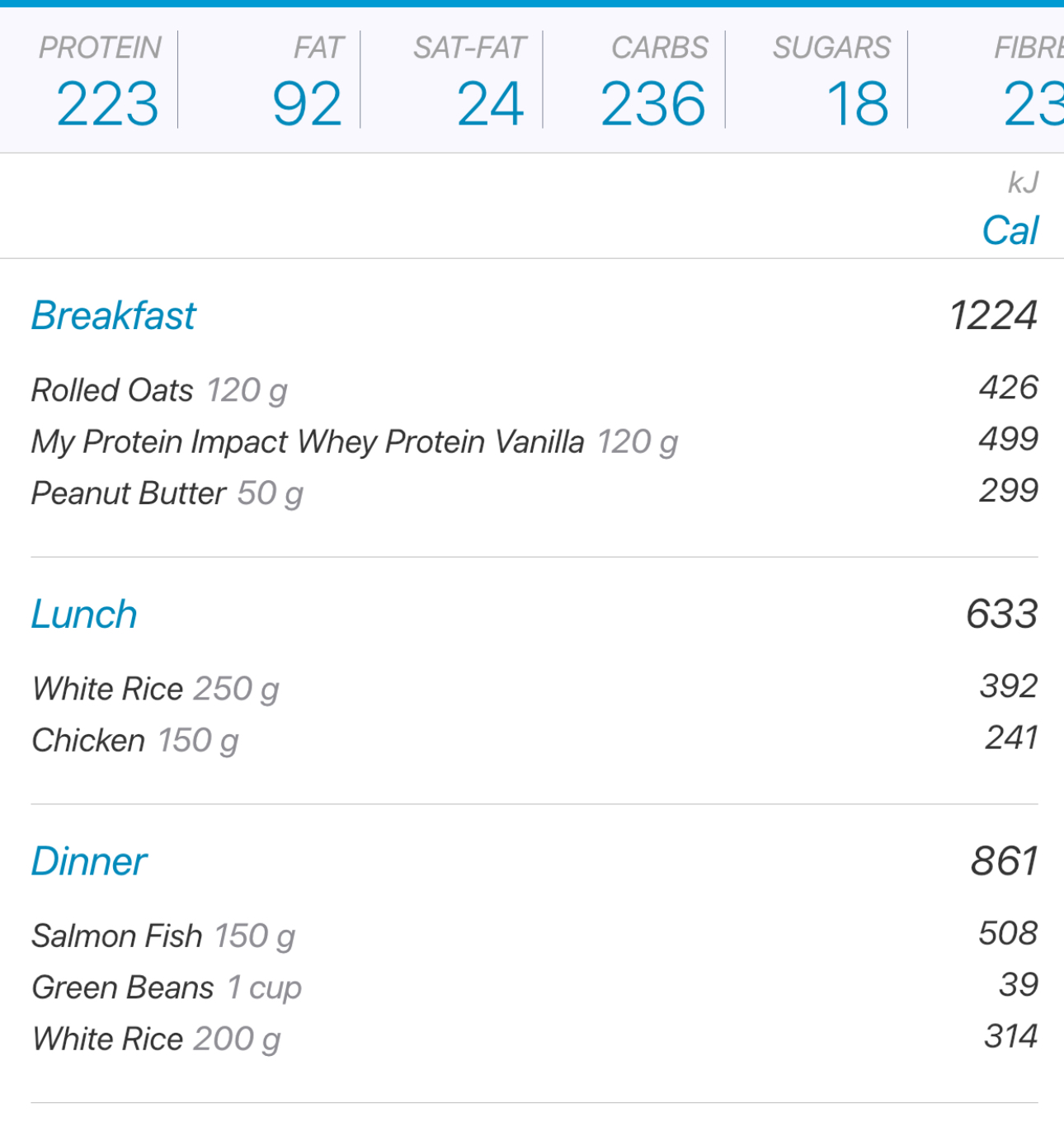Select the White Rice 250 g entry
The image size is (1064, 1136).
[155, 689]
